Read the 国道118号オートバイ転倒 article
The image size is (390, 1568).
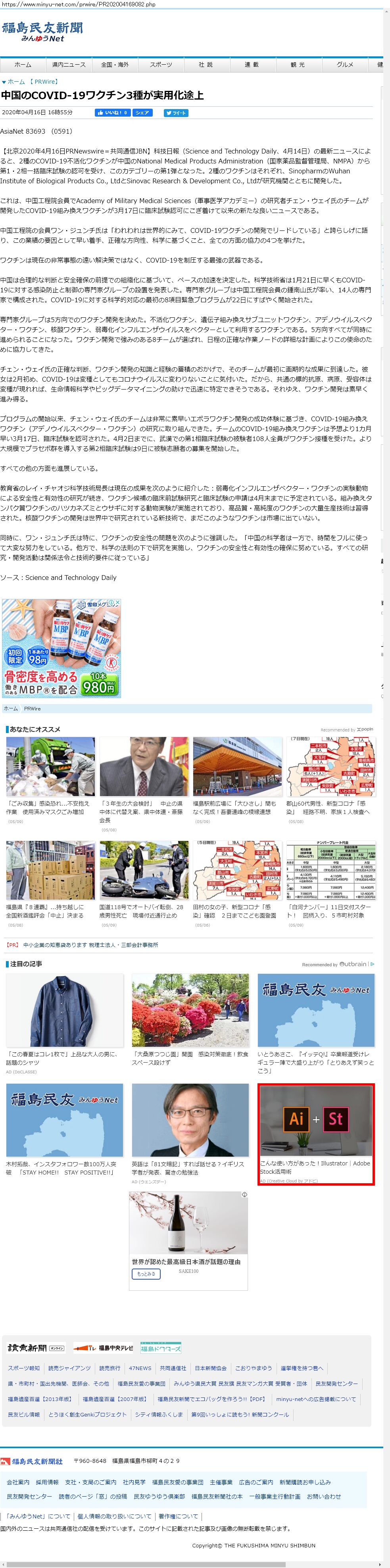pyautogui.click(x=144, y=870)
